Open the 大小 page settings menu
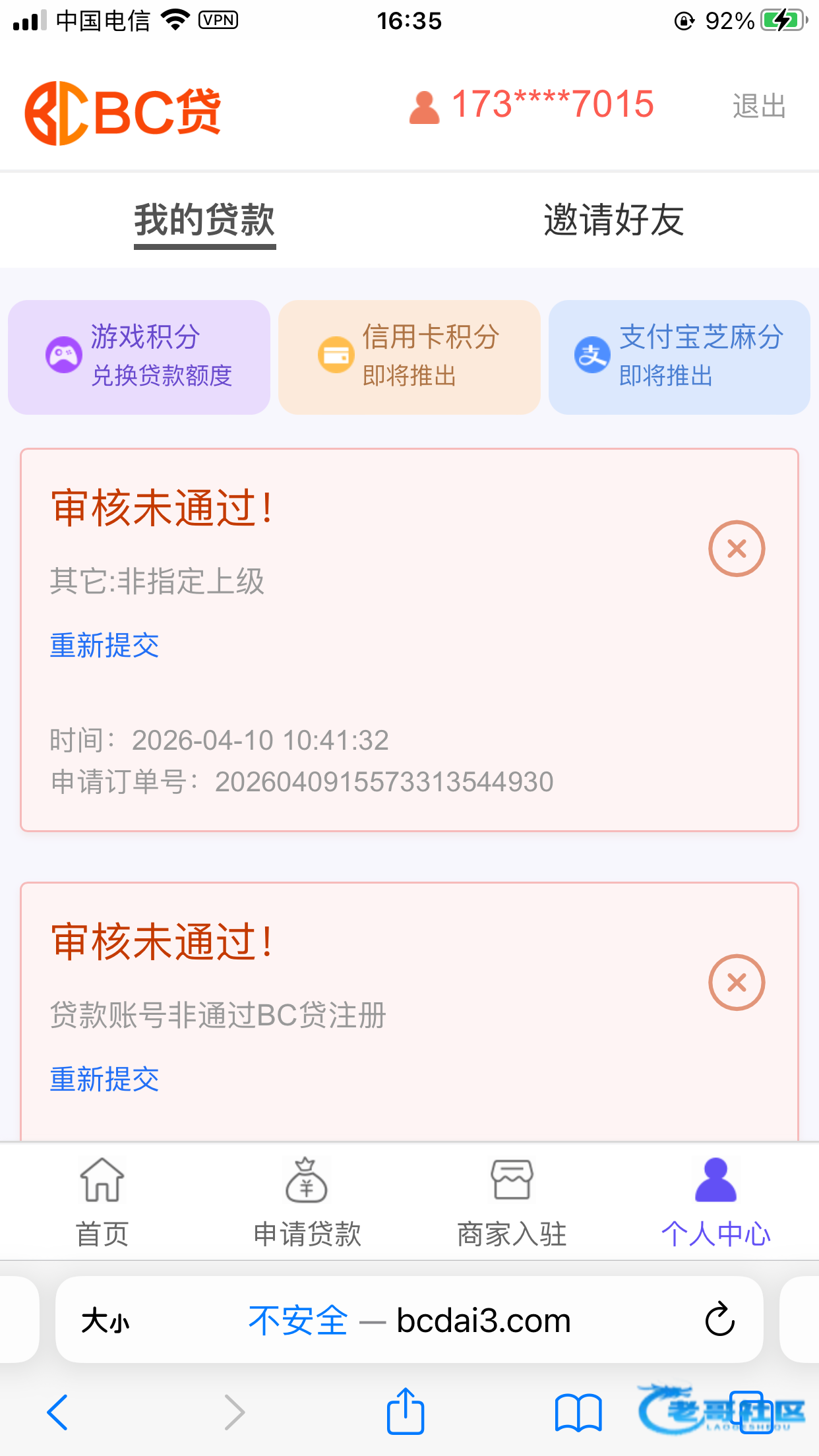This screenshot has height=1456, width=819. [x=106, y=1321]
